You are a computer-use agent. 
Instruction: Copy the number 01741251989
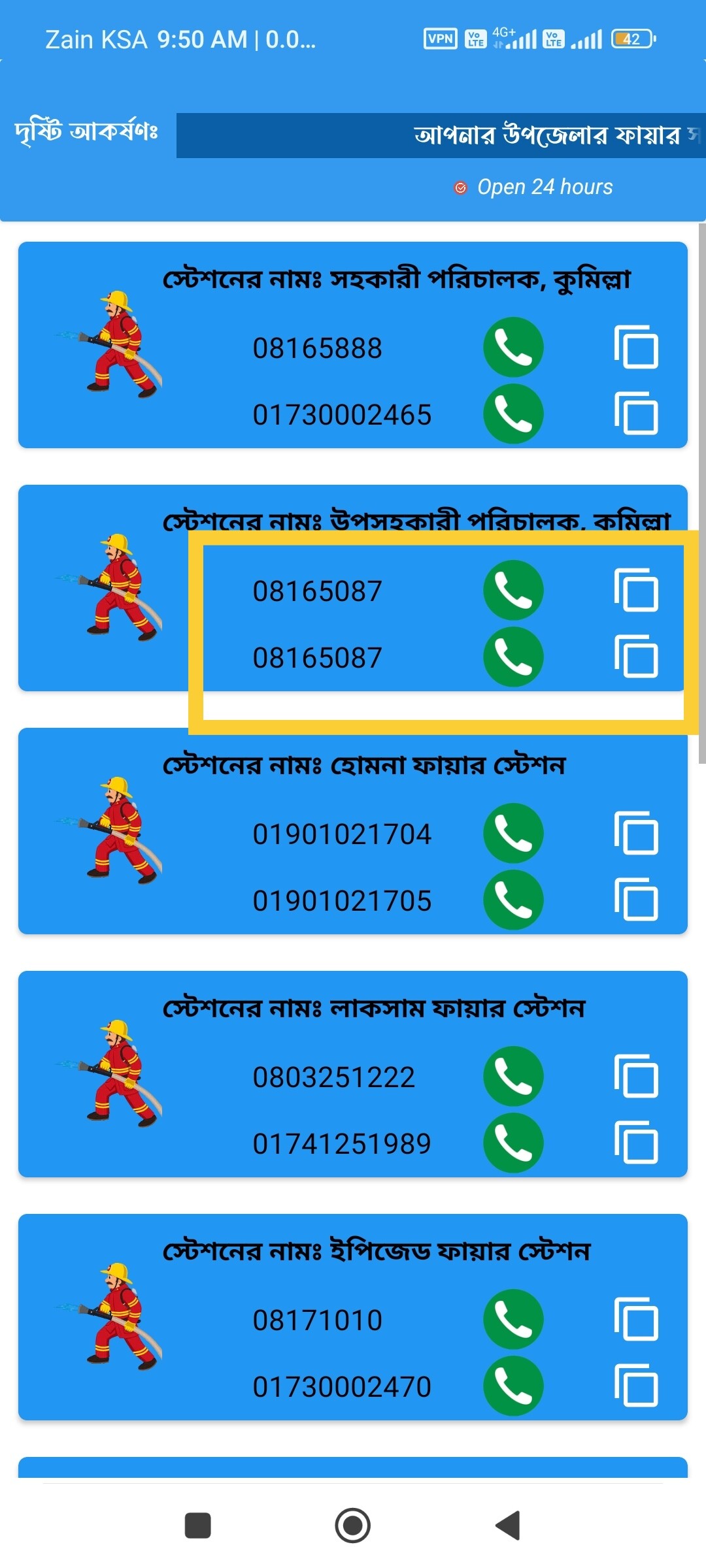pos(636,1143)
